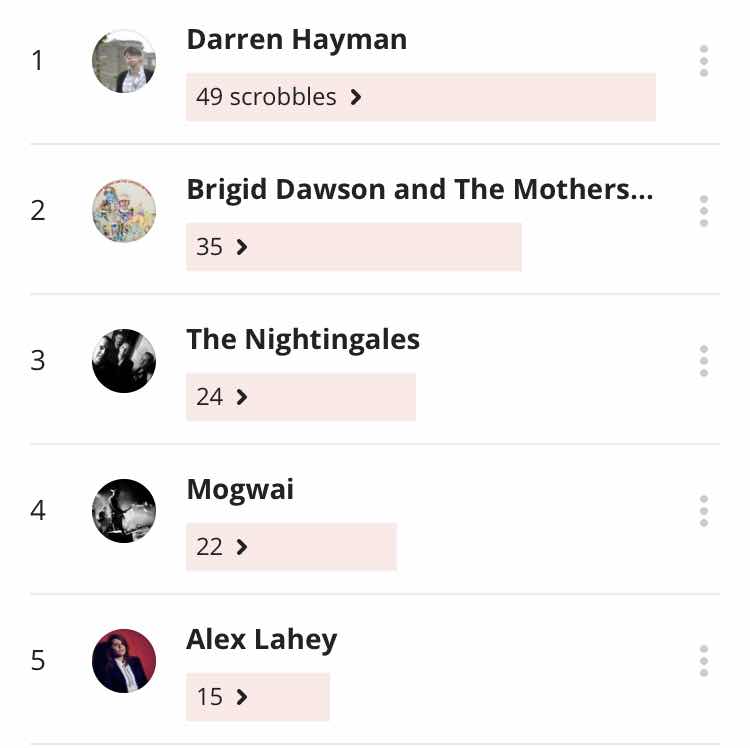Open more options for Darren Hayman
This screenshot has width=750, height=748.
[704, 61]
